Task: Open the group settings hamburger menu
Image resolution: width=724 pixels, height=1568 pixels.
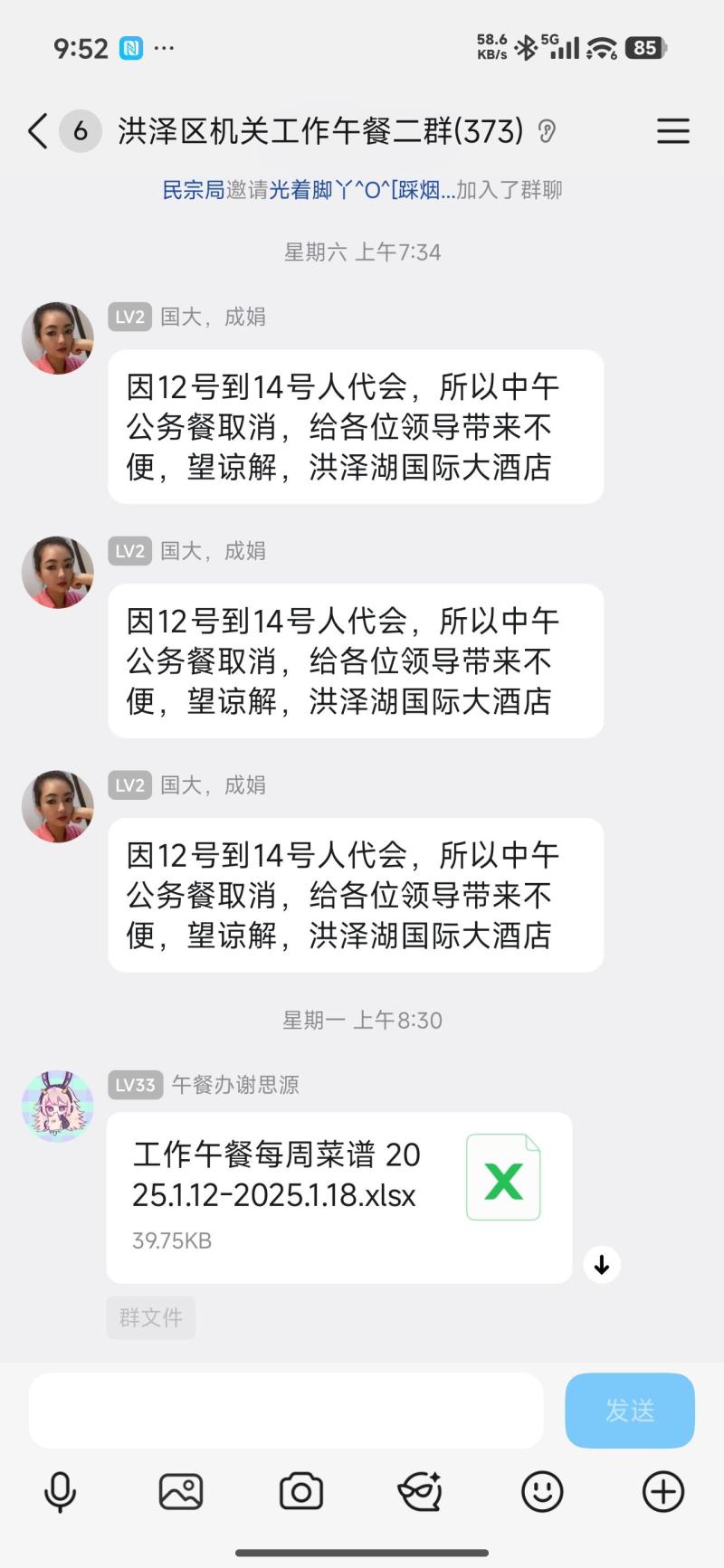Action: [672, 132]
